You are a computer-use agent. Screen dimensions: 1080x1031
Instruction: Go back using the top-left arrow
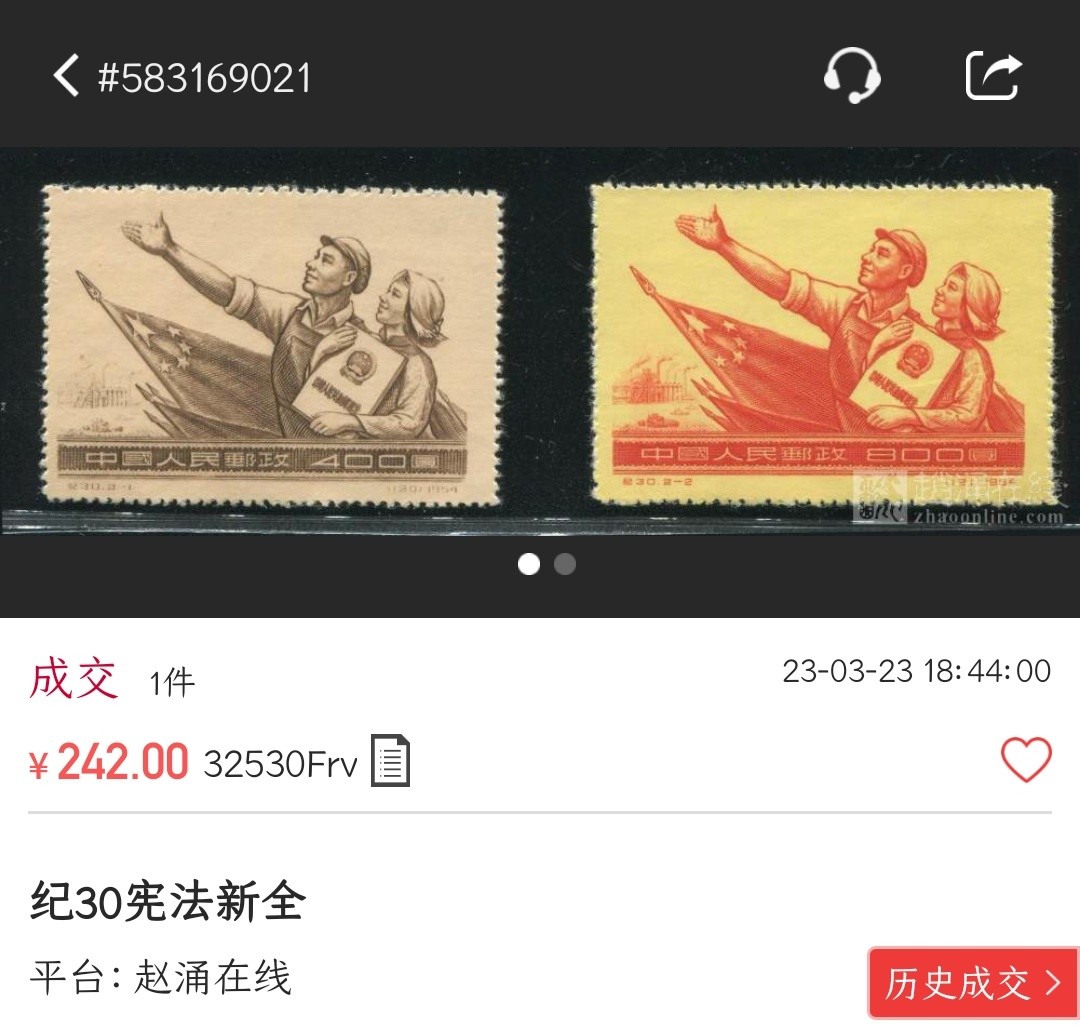point(66,77)
